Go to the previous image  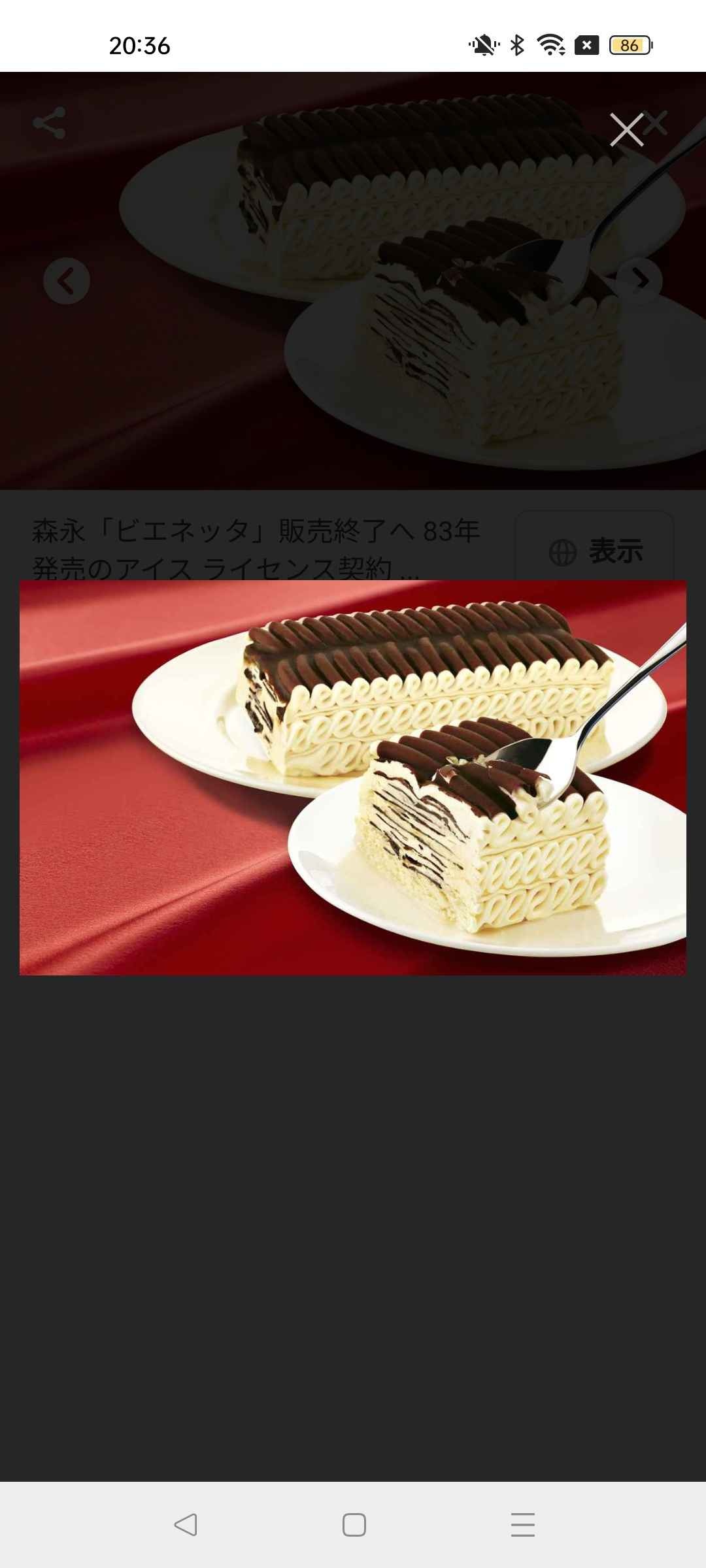(67, 281)
